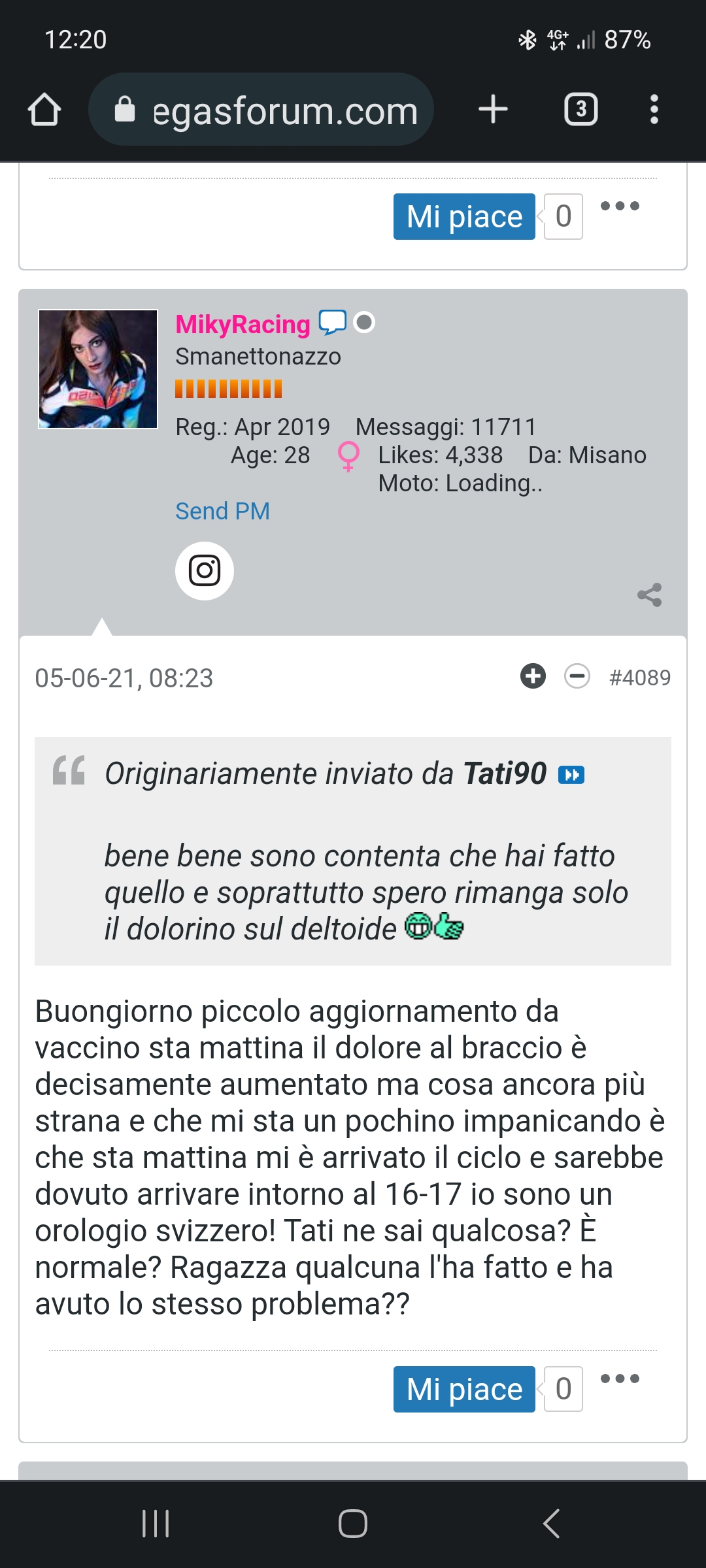Image resolution: width=706 pixels, height=1568 pixels.
Task: Go back with system back button
Action: coord(551,1524)
